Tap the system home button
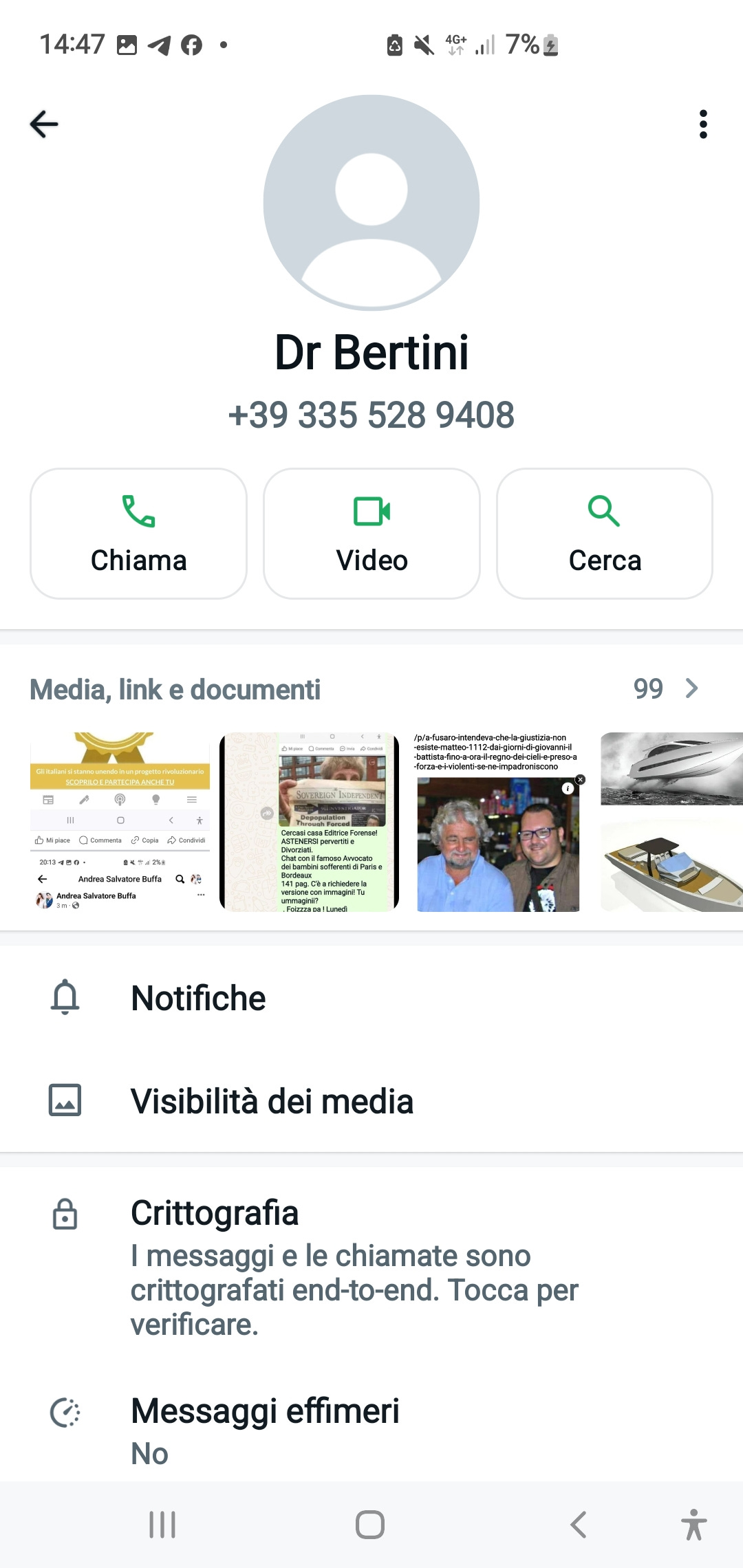The height and width of the screenshot is (1568, 743). (370, 1525)
